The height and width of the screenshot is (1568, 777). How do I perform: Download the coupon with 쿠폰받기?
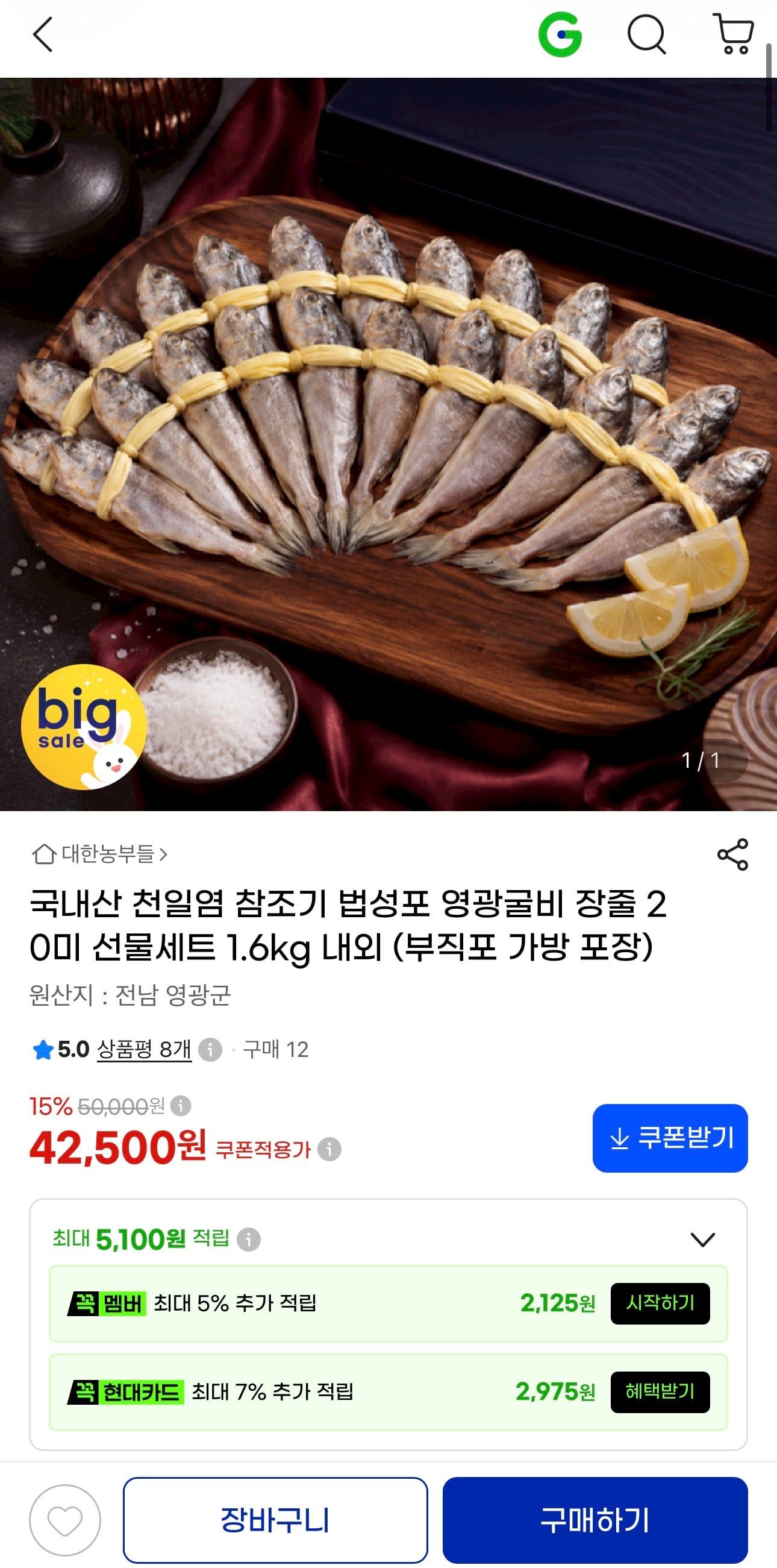click(670, 1138)
